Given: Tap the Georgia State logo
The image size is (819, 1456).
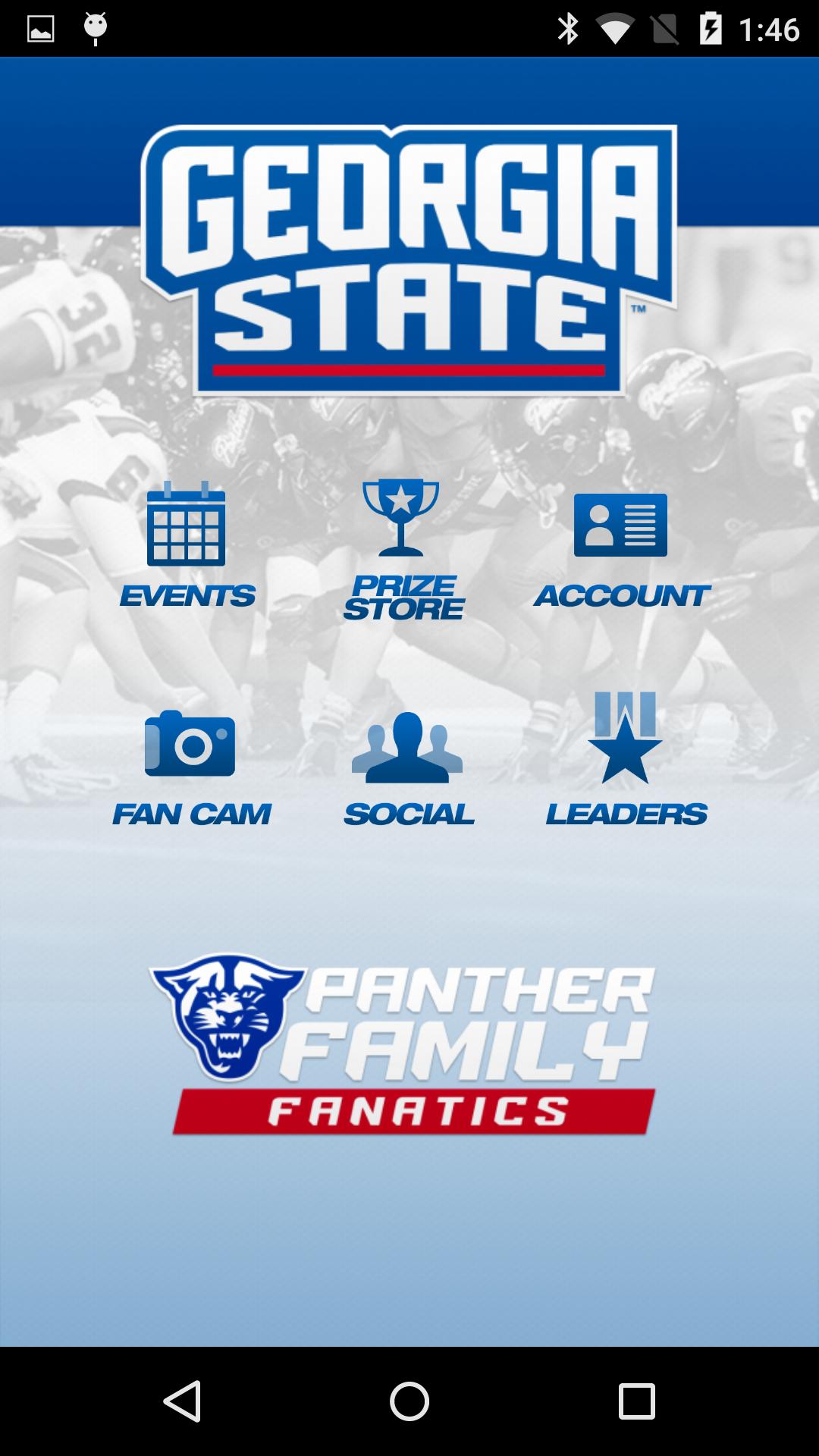Looking at the screenshot, I should click(409, 258).
